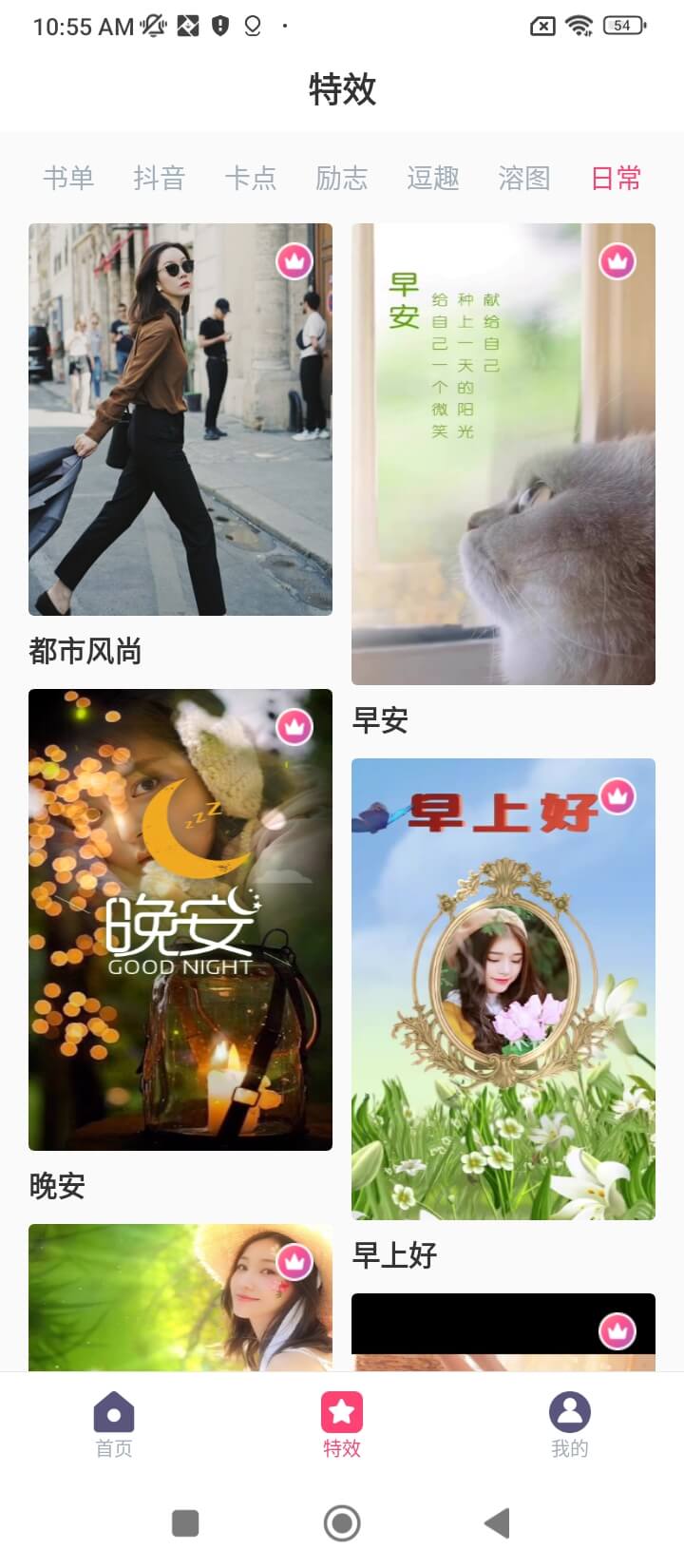Open the 我的 profile tab

point(570,1424)
